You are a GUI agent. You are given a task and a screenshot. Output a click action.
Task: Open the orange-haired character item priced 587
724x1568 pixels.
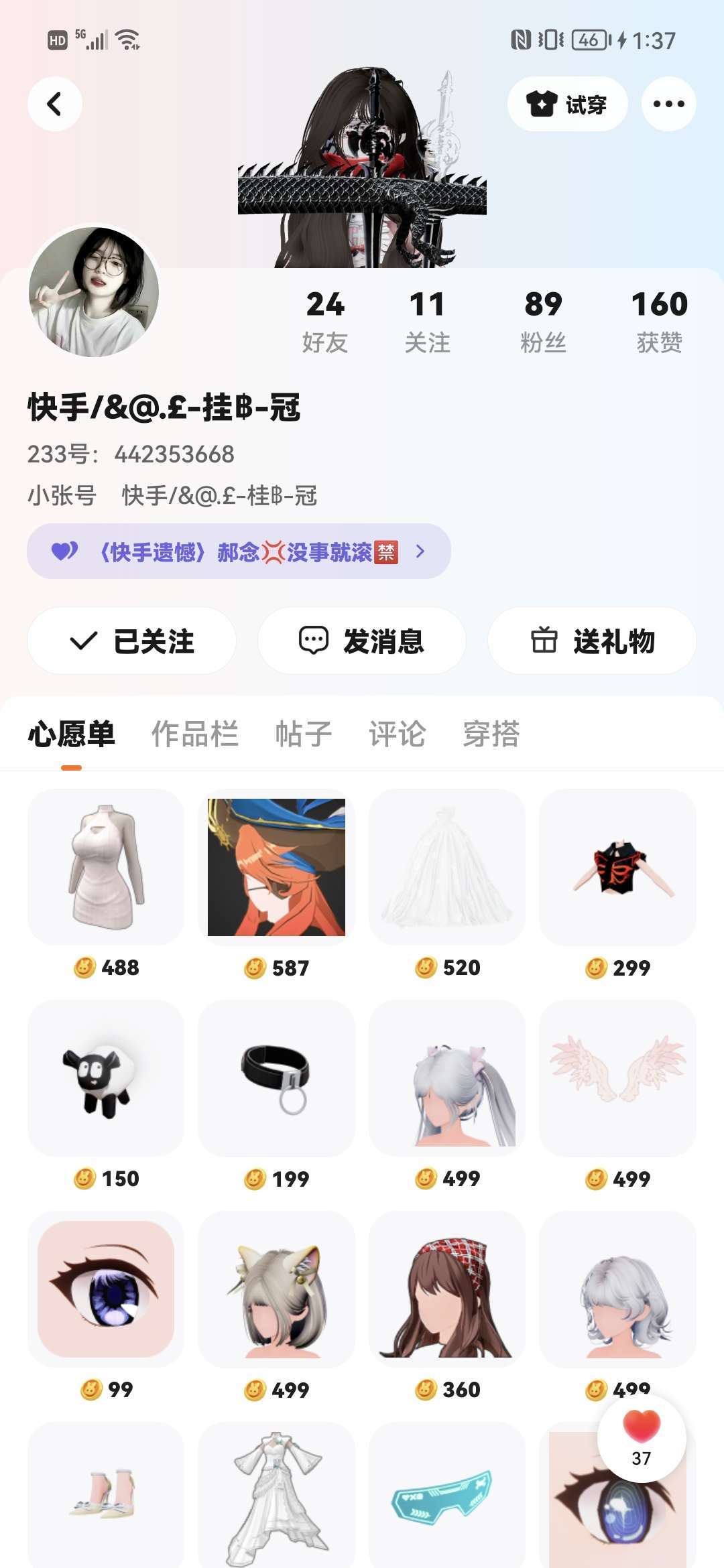click(276, 867)
